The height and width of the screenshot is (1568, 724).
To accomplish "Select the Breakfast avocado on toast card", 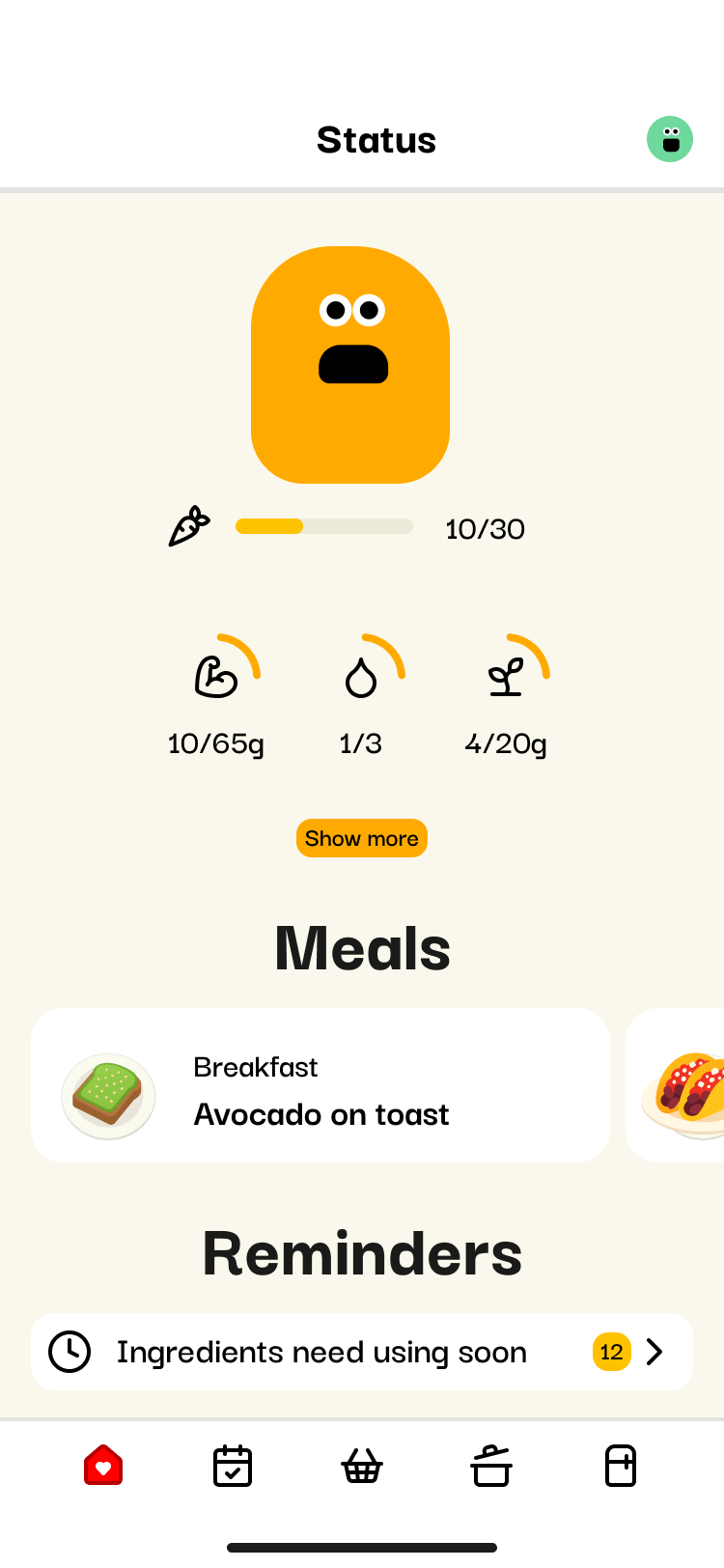I will pyautogui.click(x=320, y=1085).
